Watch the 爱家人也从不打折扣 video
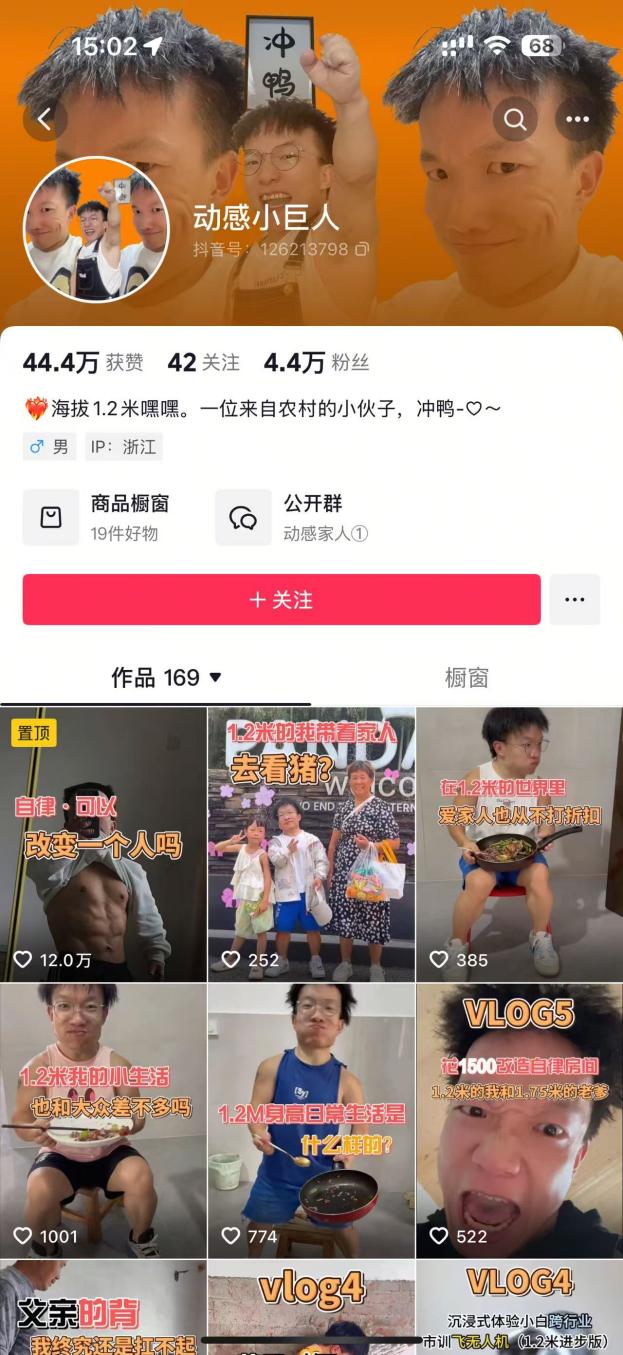Viewport: 623px width, 1355px height. click(x=519, y=845)
